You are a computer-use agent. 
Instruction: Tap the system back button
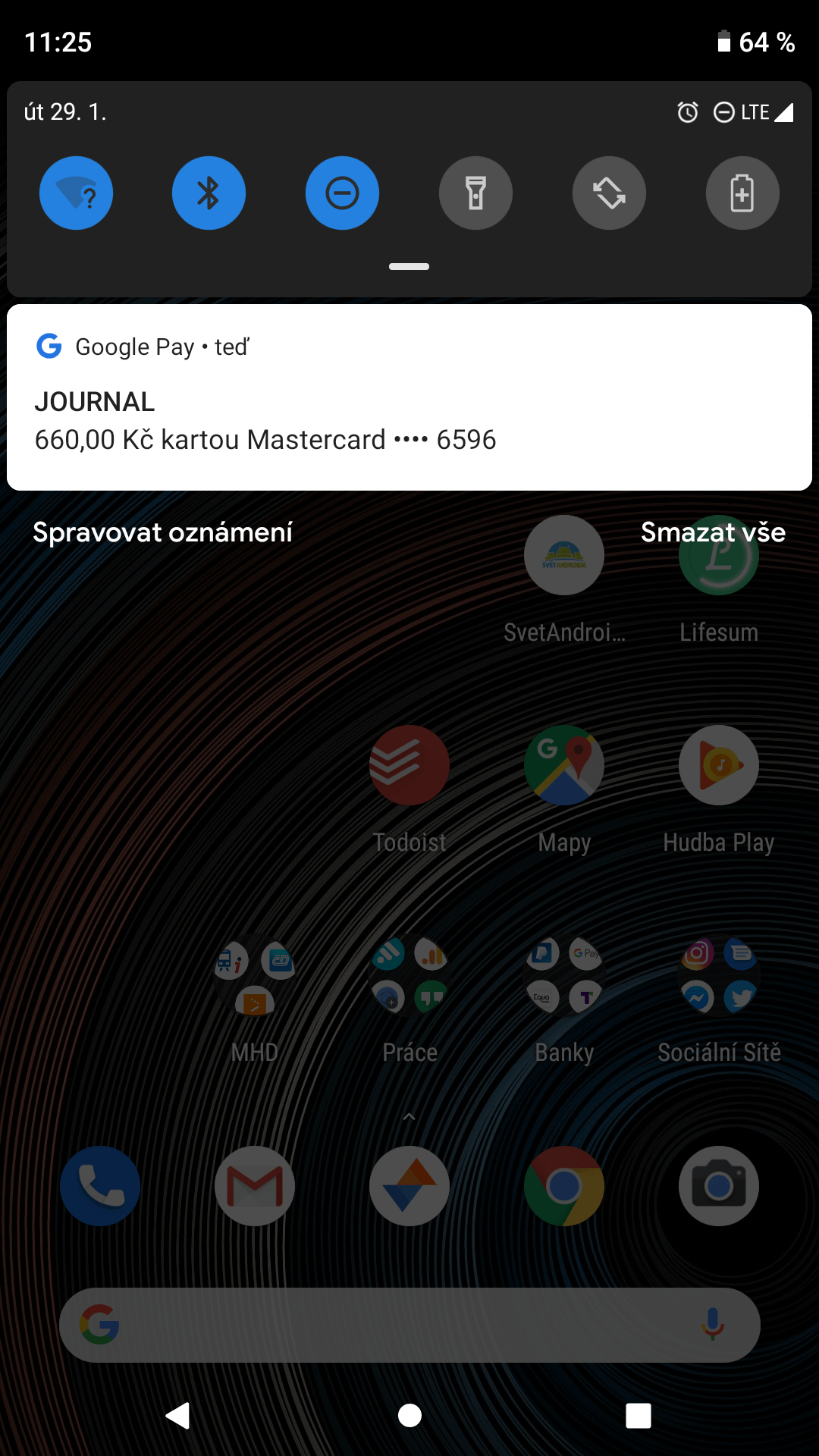pos(178,1415)
